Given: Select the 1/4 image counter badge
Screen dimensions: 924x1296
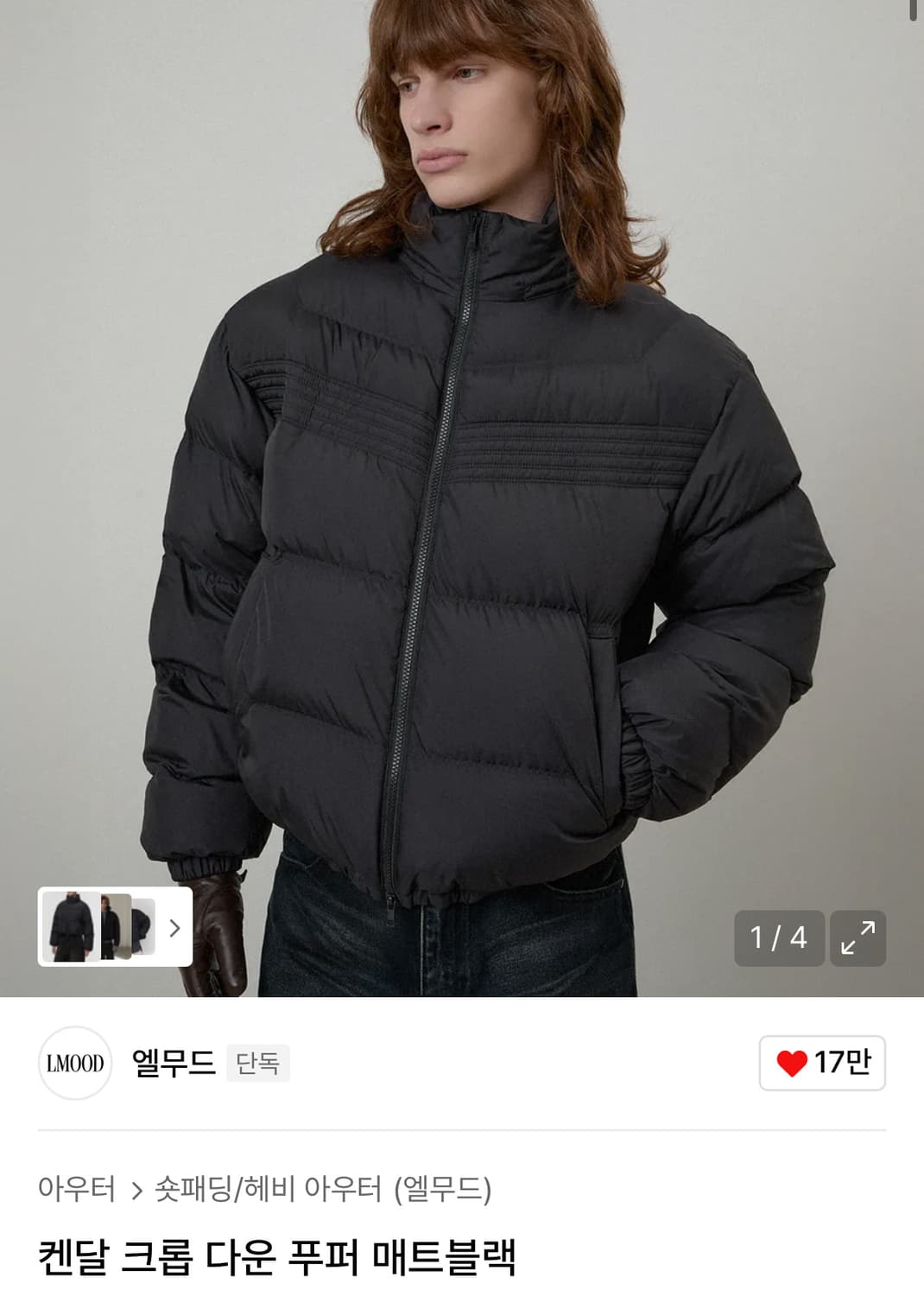Looking at the screenshot, I should click(780, 939).
